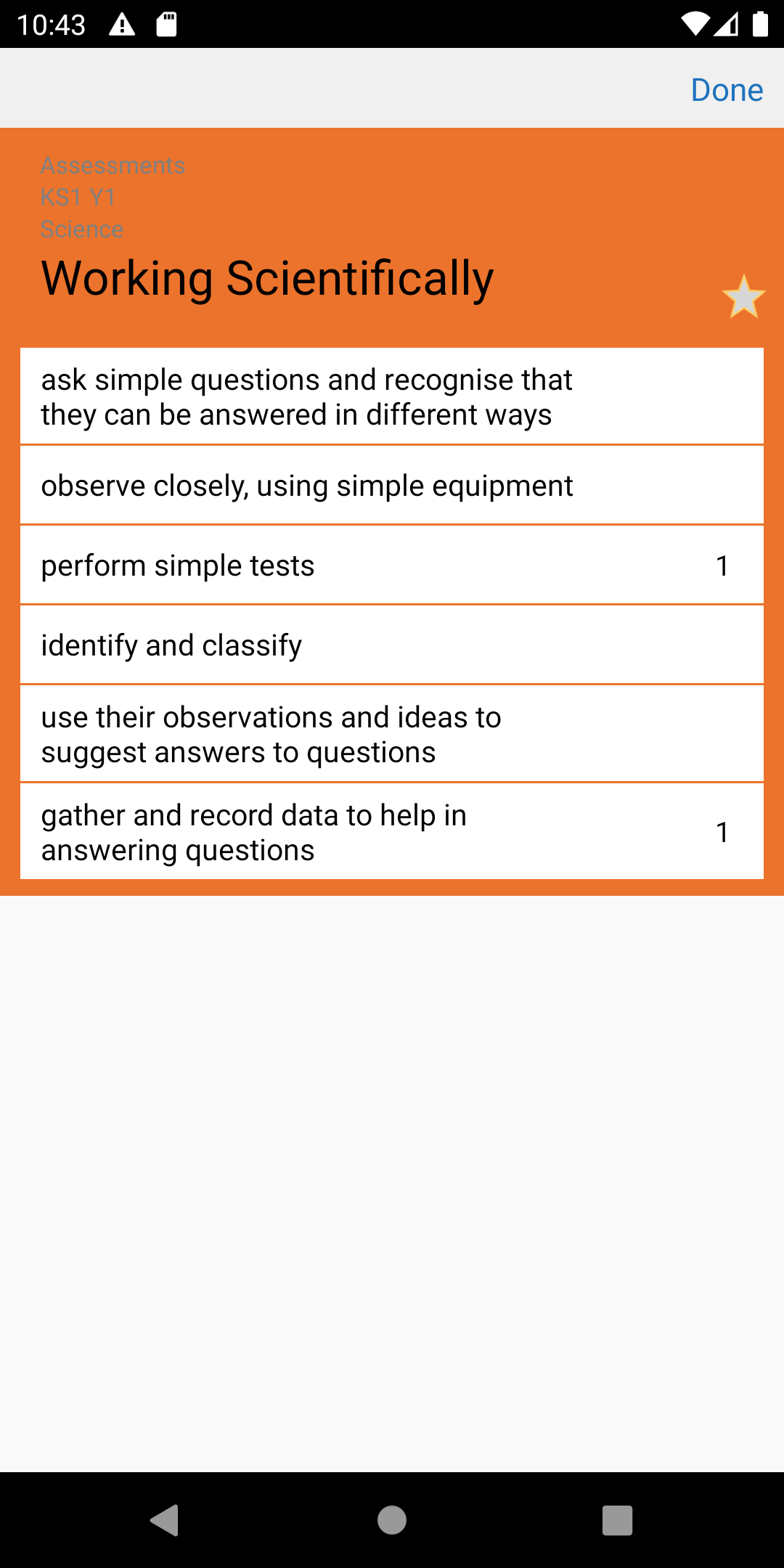The height and width of the screenshot is (1568, 784).
Task: Tap Done to close the assessment
Action: [727, 90]
